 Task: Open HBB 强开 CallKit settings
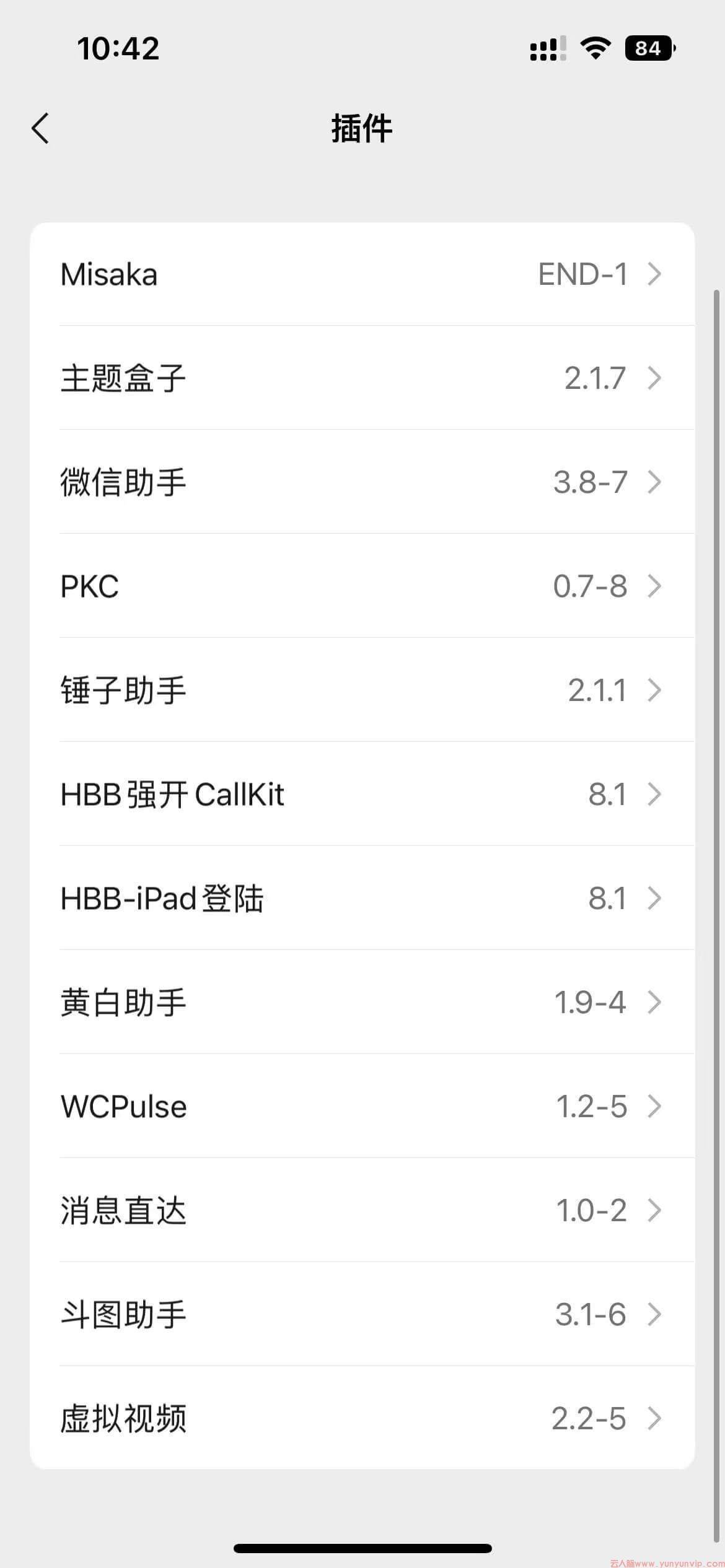pyautogui.click(x=362, y=795)
